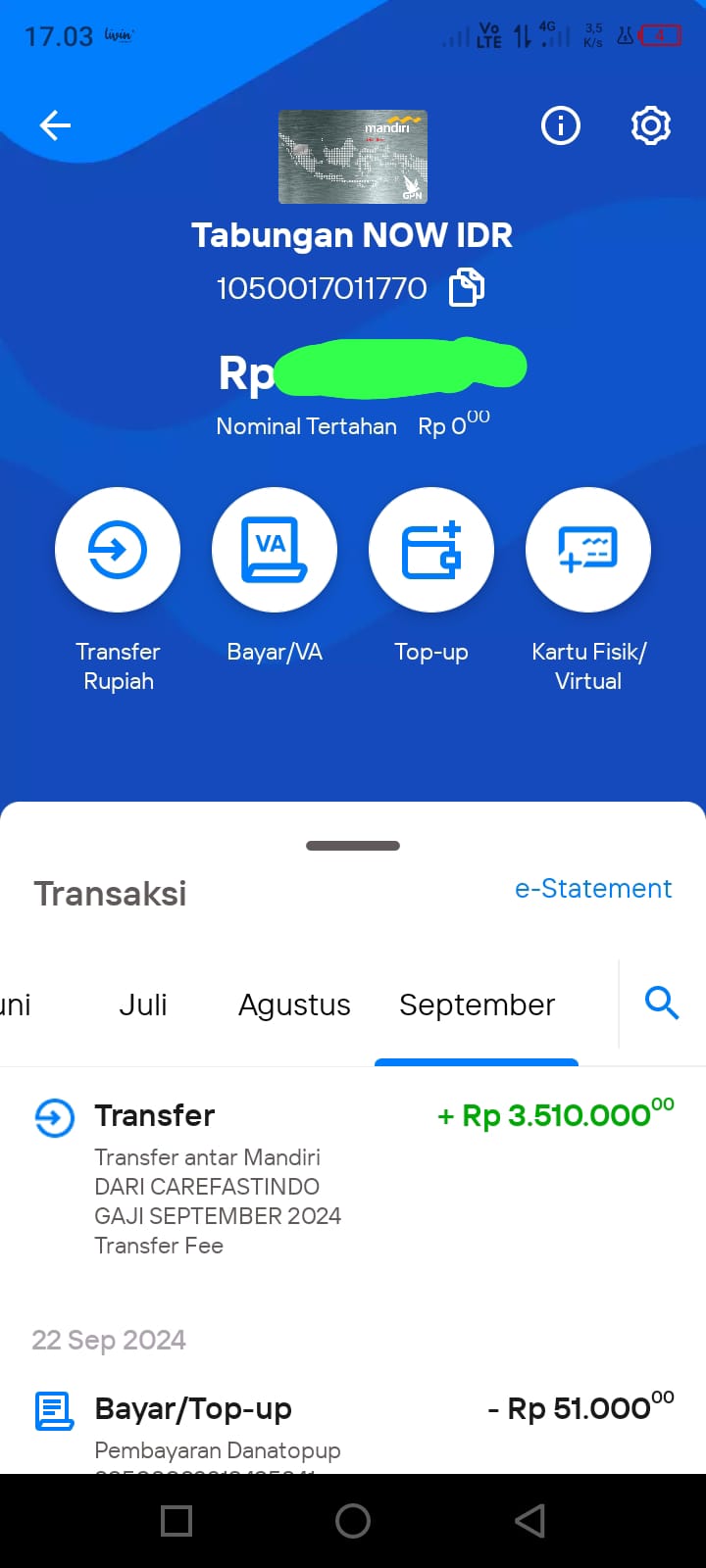Image resolution: width=706 pixels, height=1568 pixels.
Task: Open the account settings gear
Action: 651,125
